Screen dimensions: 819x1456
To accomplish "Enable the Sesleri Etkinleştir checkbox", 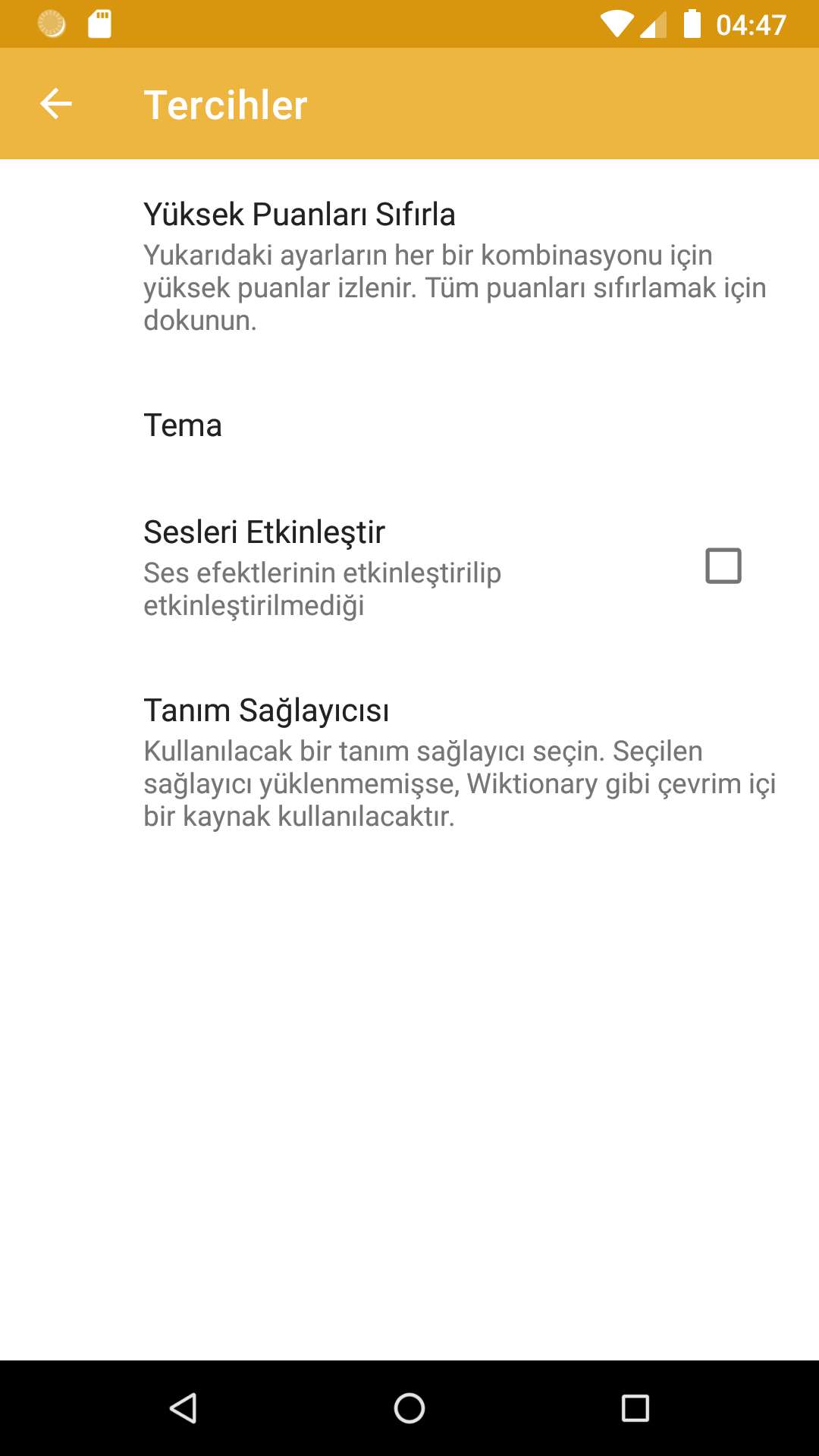I will [x=723, y=566].
